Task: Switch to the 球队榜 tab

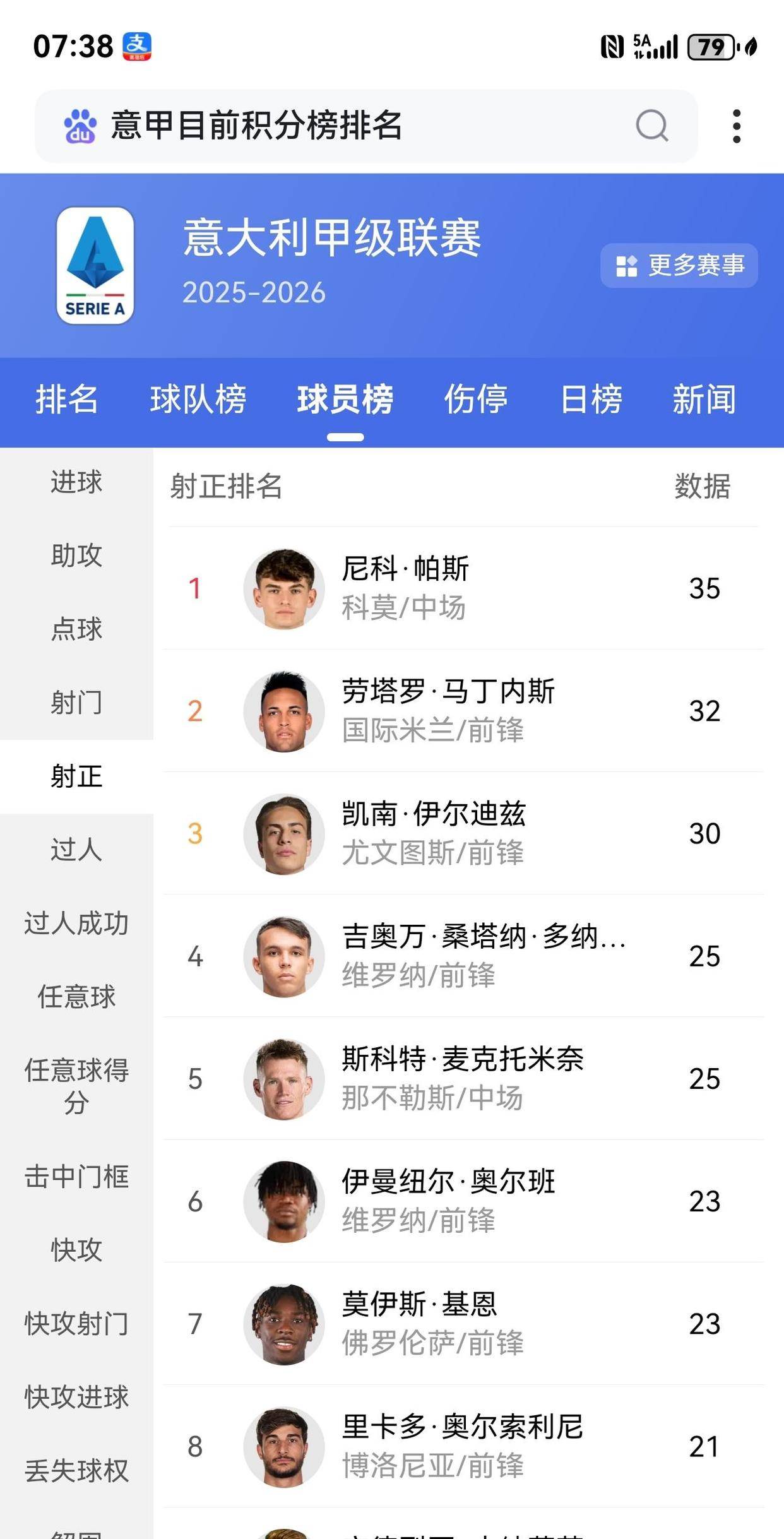Action: pos(198,400)
